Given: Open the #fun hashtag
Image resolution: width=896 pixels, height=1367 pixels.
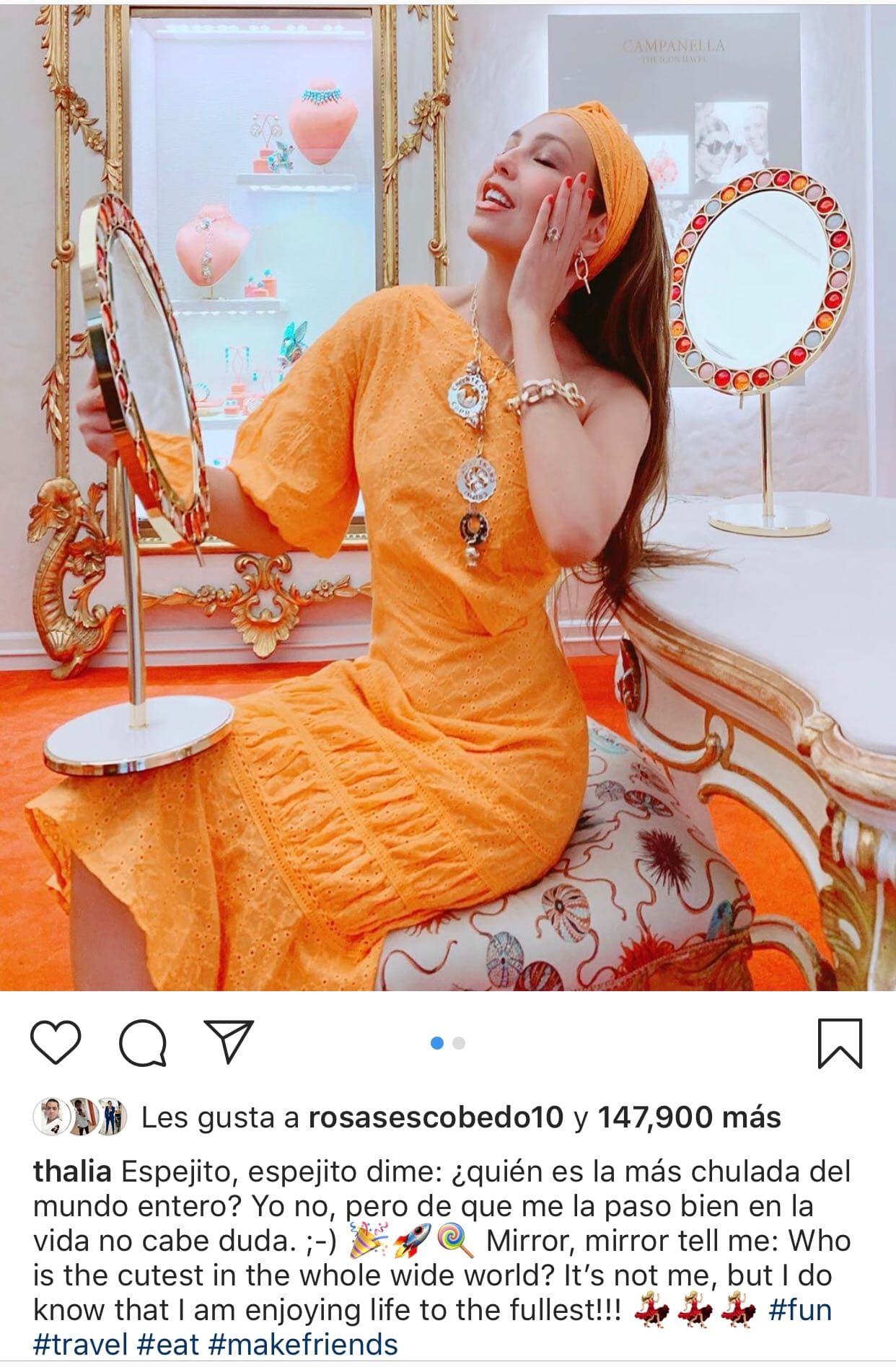Looking at the screenshot, I should [800, 1309].
